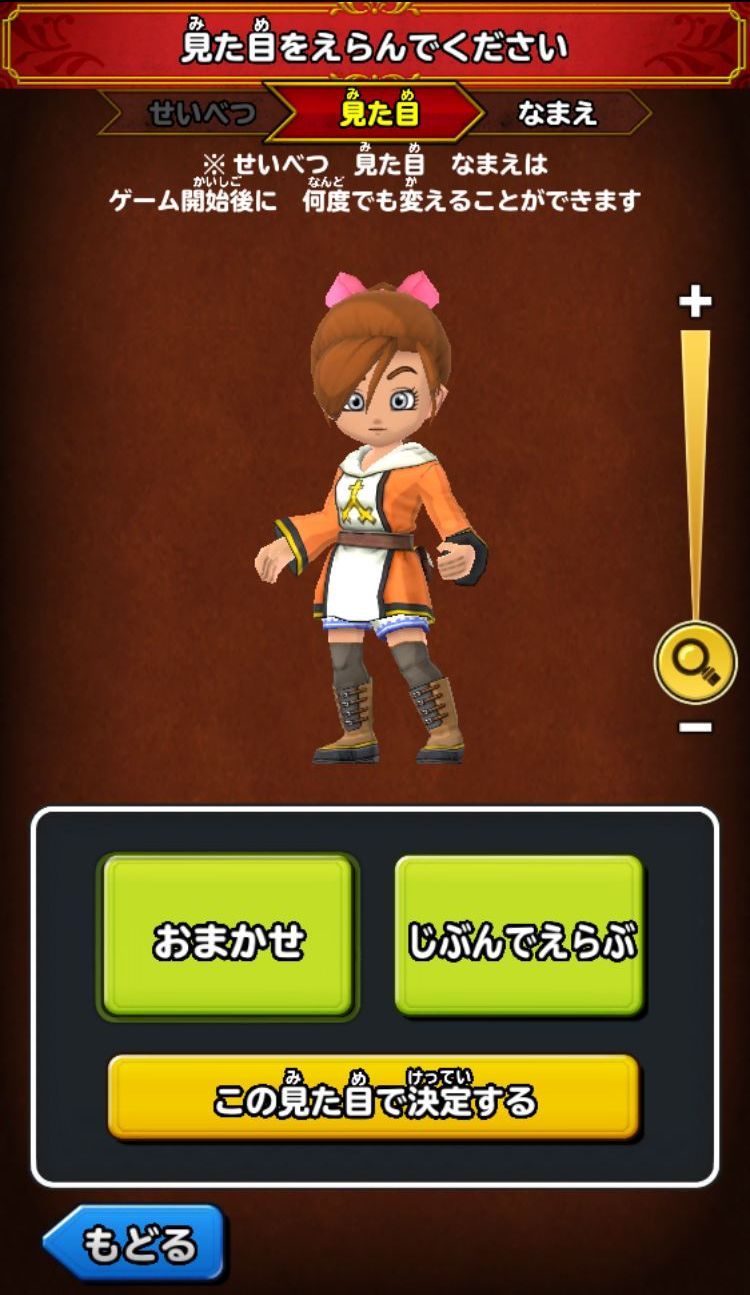Go back with the もどる button
Viewport: 750px width, 1295px height.
136,1243
